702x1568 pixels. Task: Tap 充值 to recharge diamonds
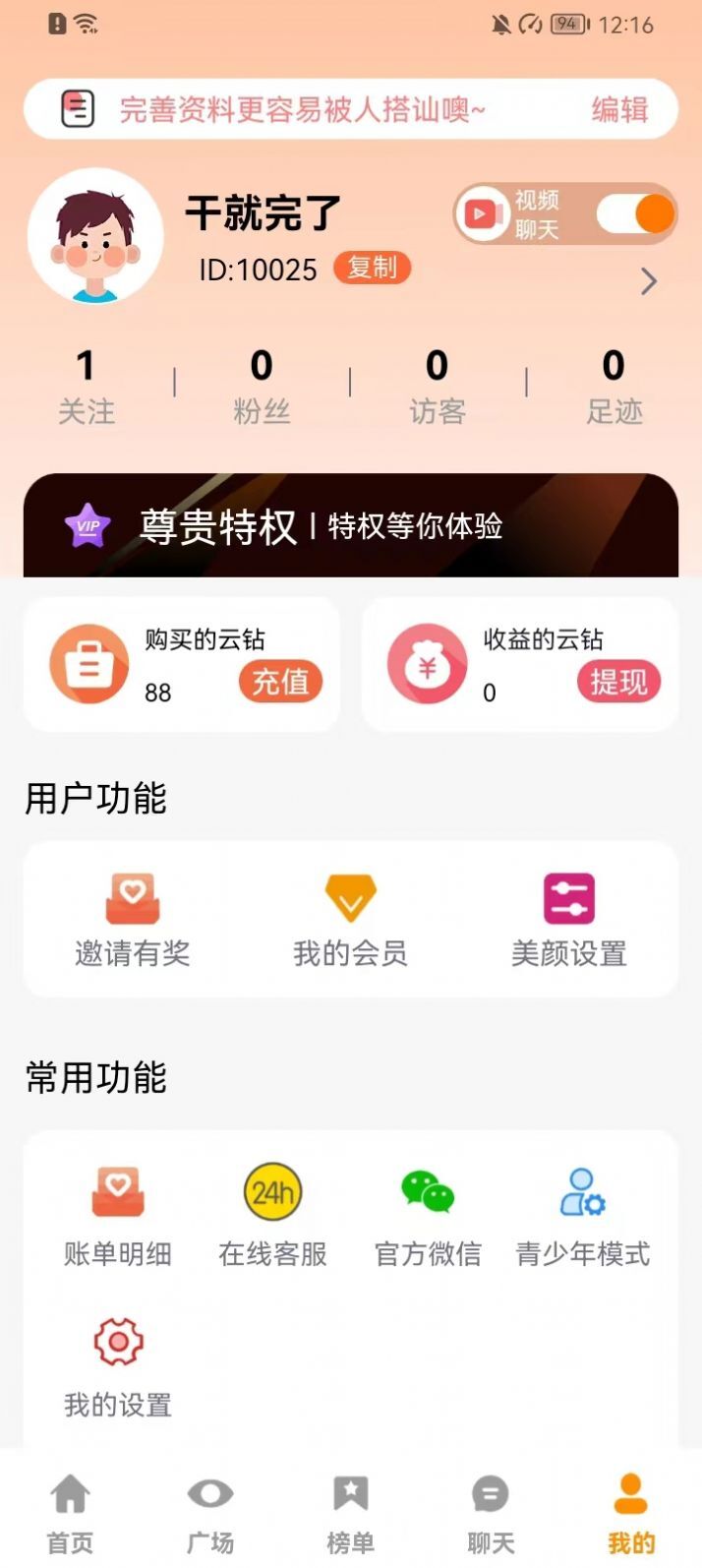(x=280, y=681)
